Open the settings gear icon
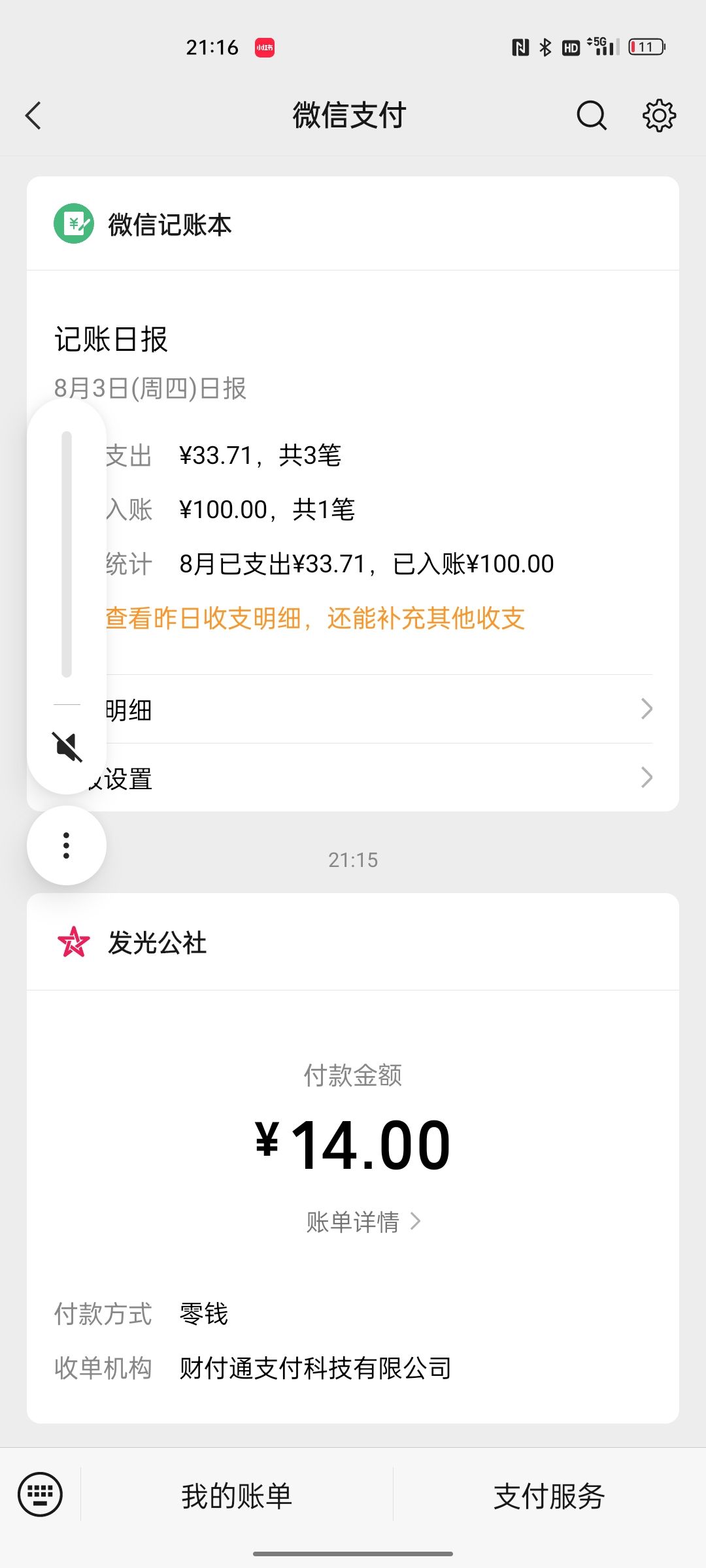This screenshot has height=1568, width=706. pos(659,116)
